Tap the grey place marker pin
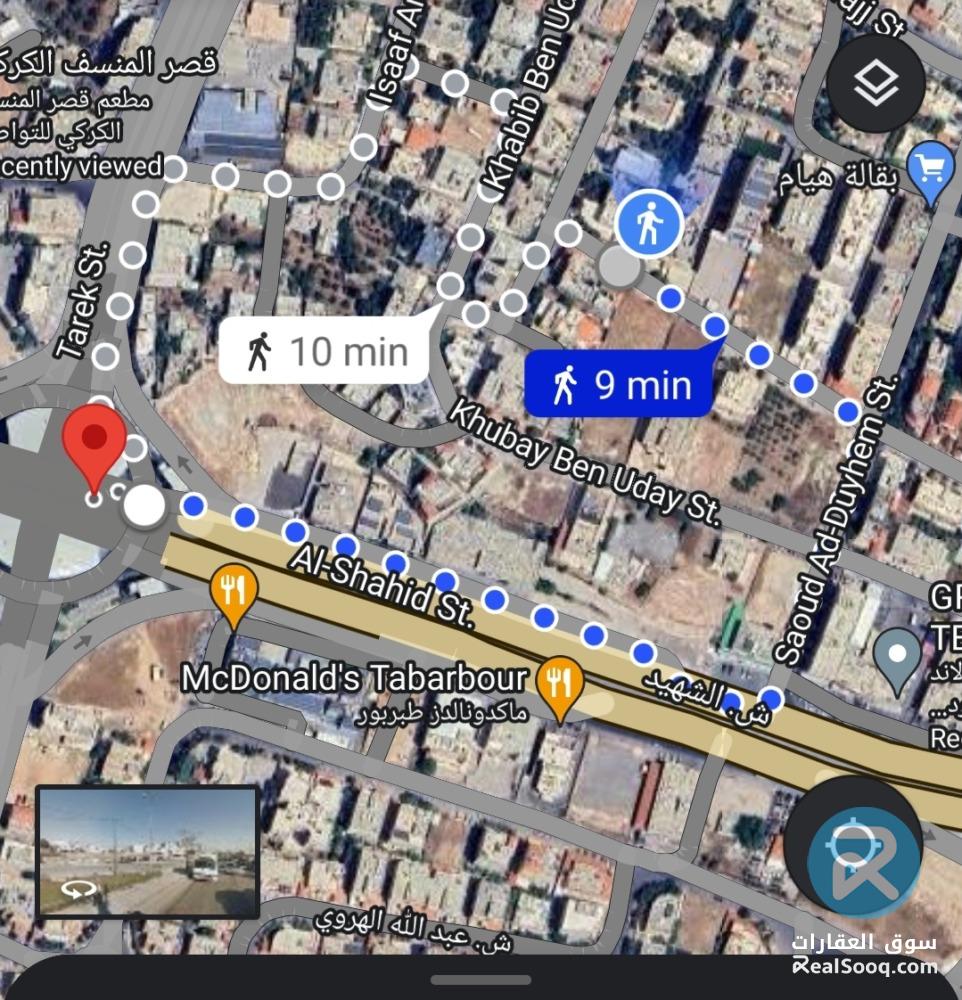 coord(897,658)
